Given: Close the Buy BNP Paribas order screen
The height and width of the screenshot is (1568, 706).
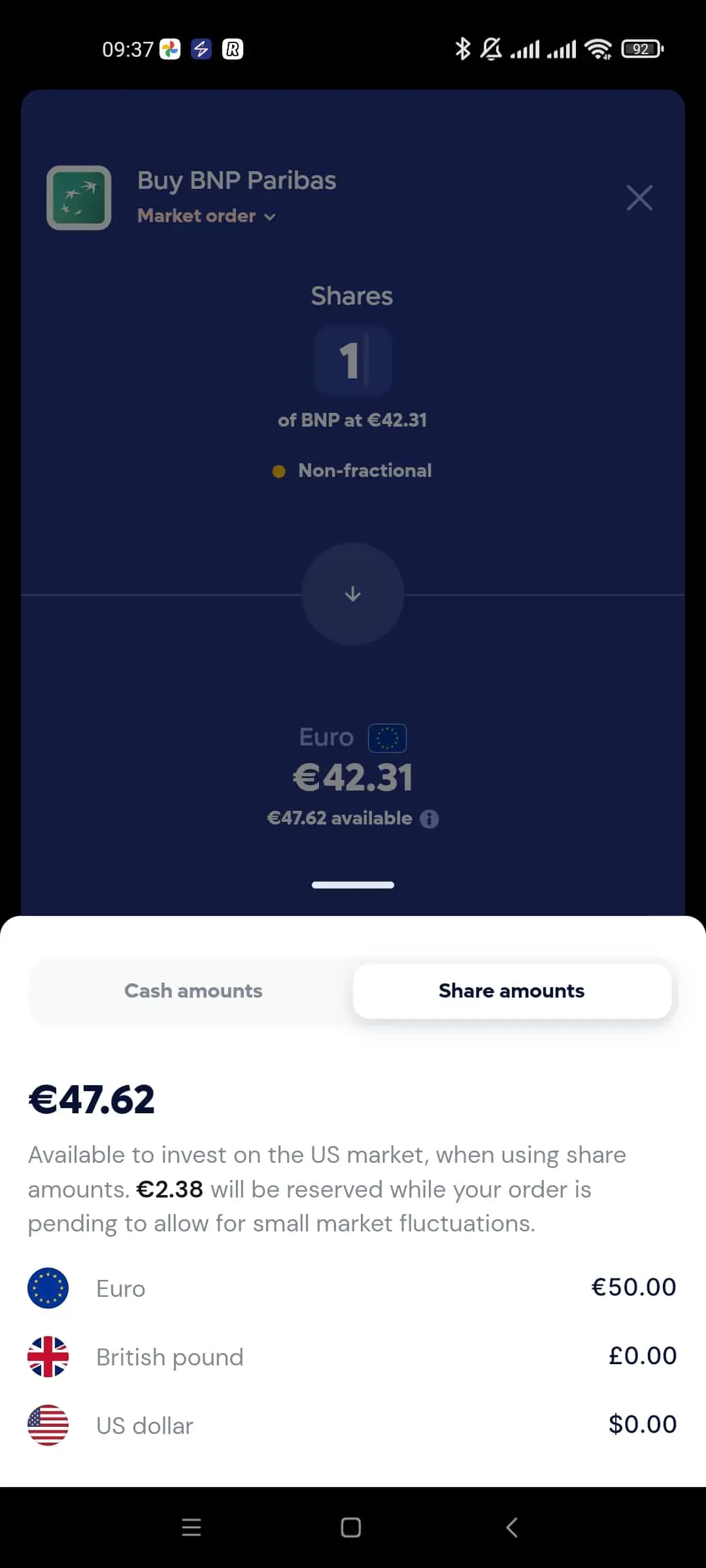Looking at the screenshot, I should (639, 197).
